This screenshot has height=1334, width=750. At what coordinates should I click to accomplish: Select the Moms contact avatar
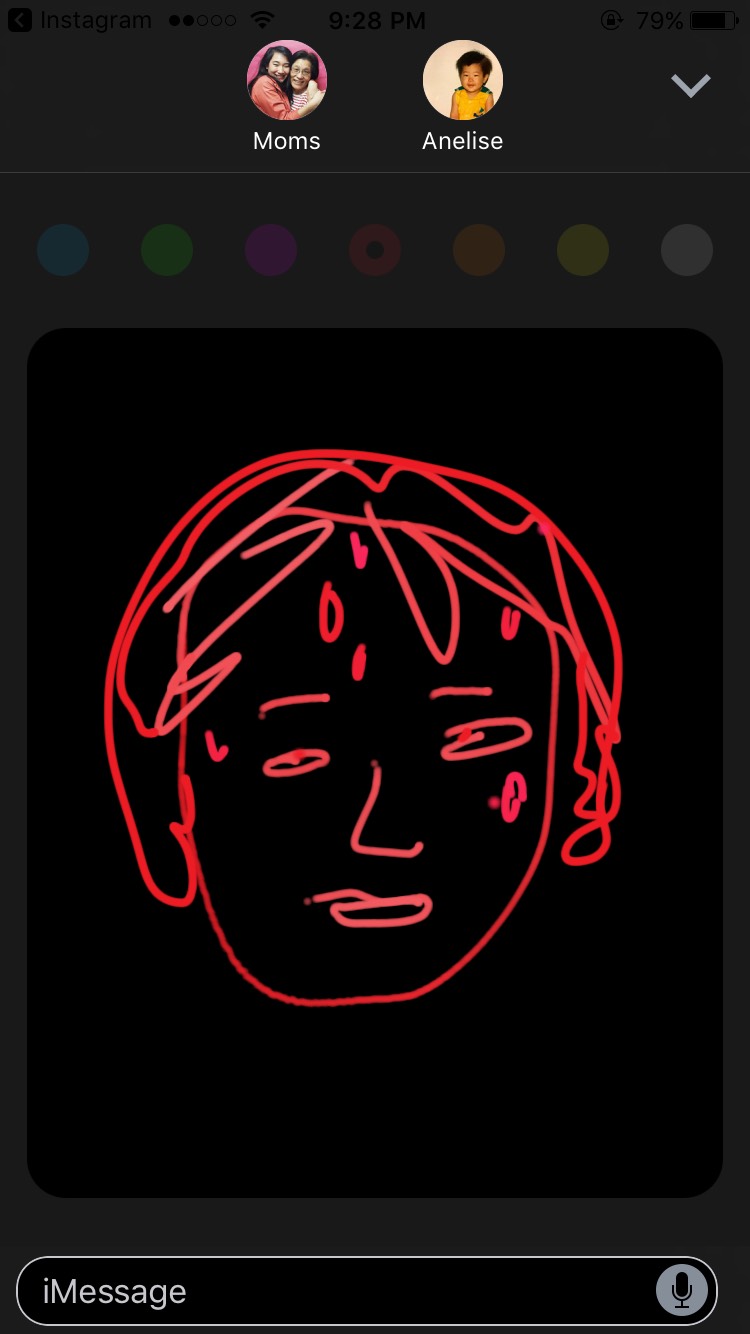287,80
